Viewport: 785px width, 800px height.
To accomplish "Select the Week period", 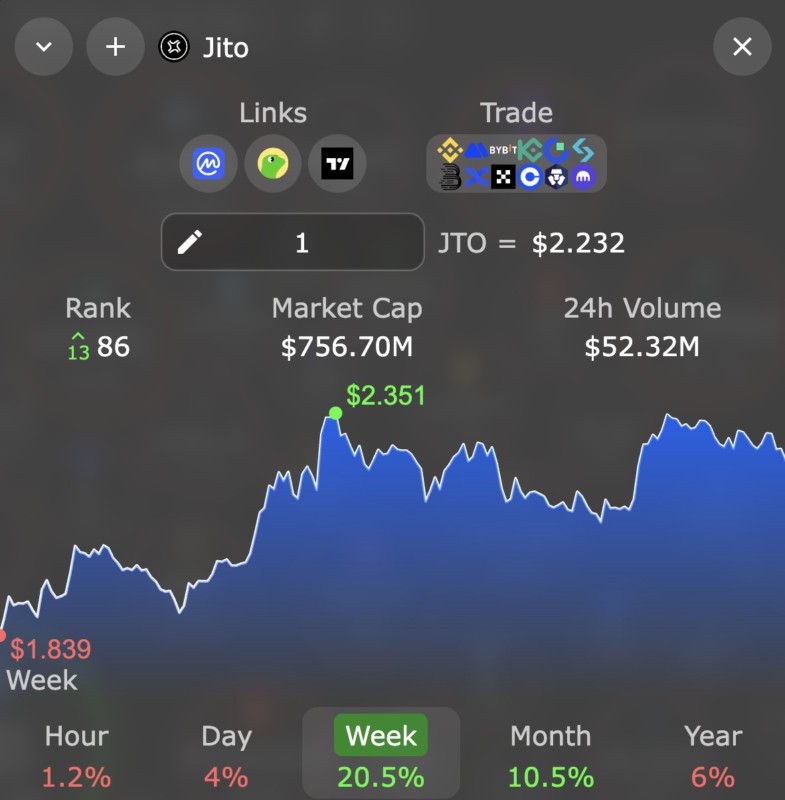I will [x=381, y=755].
